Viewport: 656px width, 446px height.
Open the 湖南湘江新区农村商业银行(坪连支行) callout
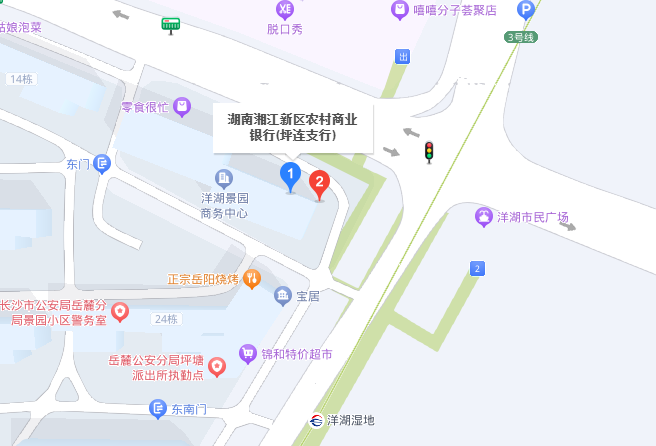click(292, 127)
